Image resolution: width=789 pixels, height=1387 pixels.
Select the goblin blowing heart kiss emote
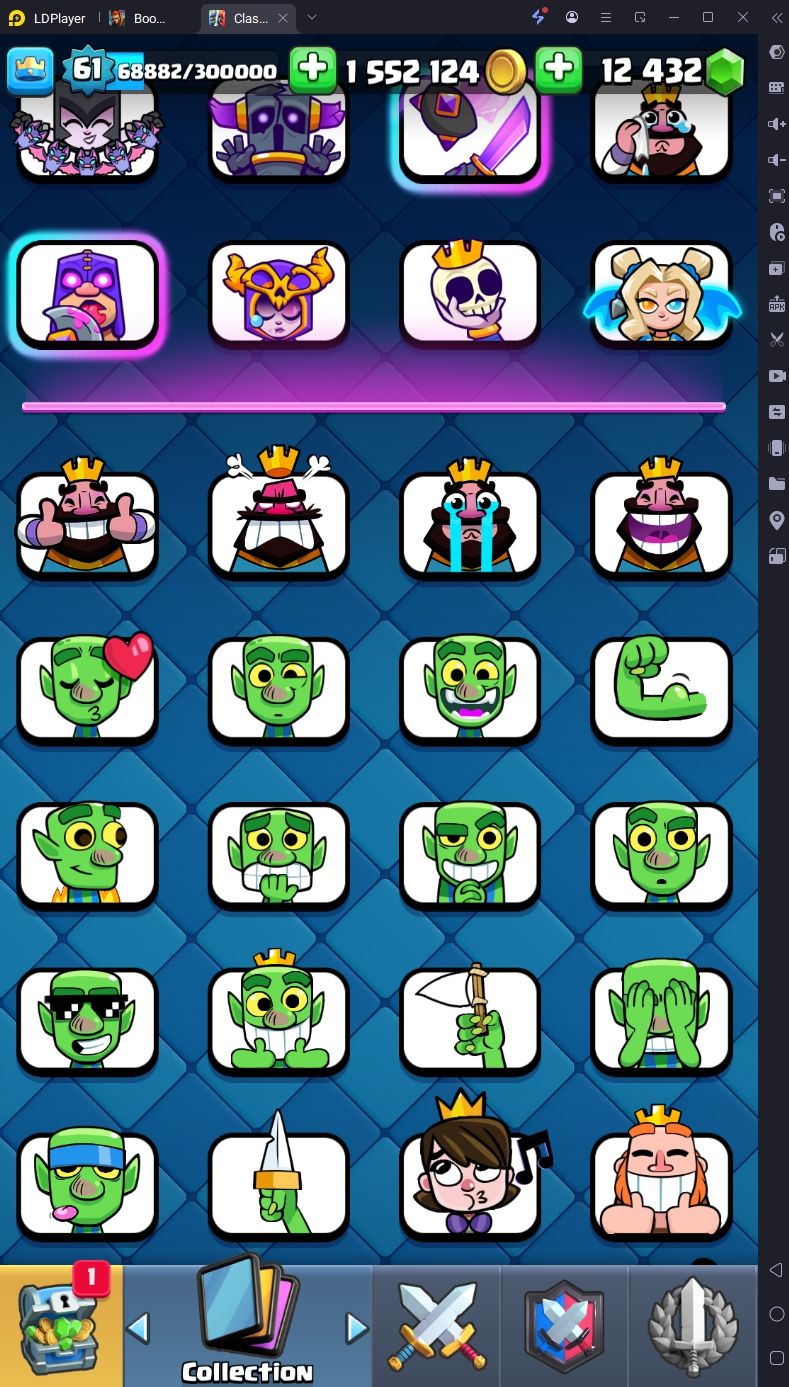coord(88,686)
